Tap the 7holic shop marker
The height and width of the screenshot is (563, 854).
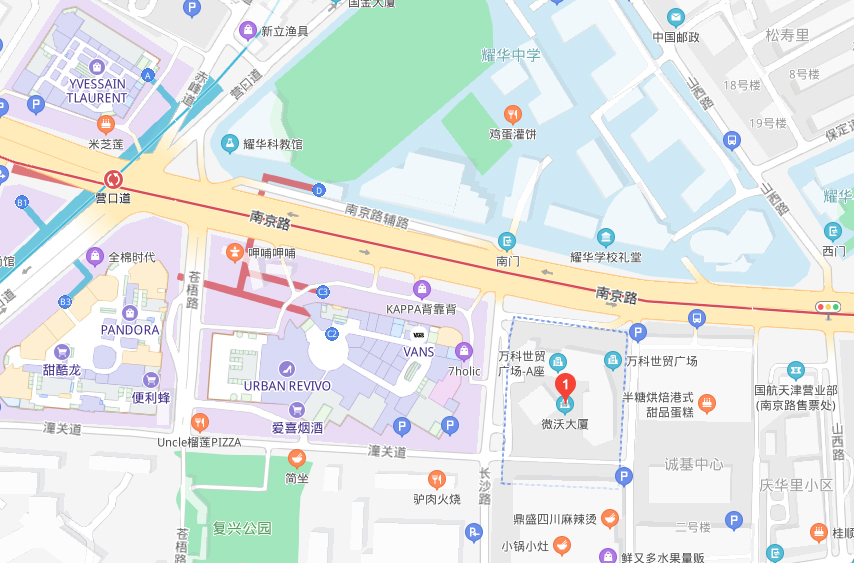(464, 351)
